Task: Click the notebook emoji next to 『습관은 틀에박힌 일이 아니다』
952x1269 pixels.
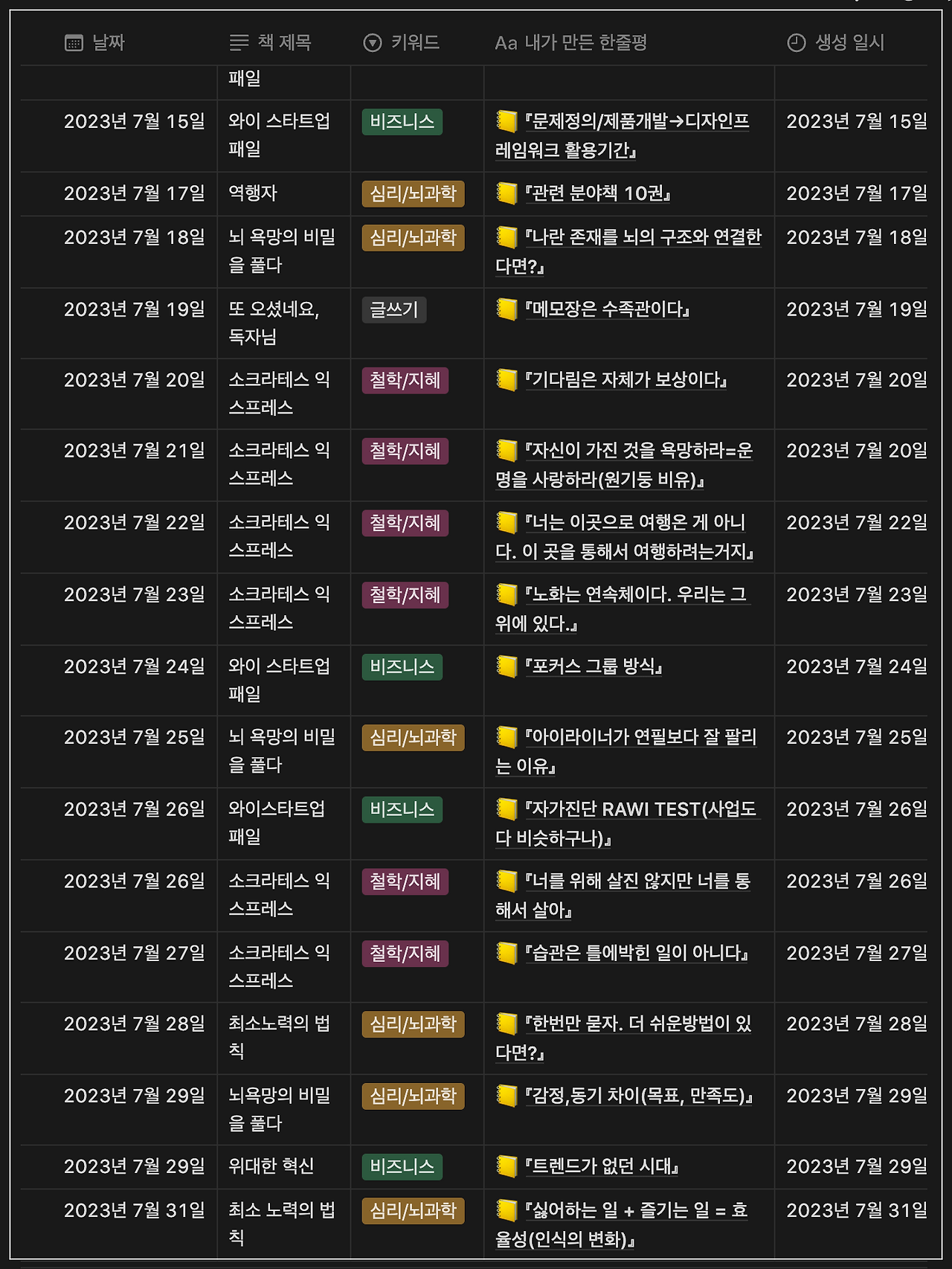Action: click(506, 954)
